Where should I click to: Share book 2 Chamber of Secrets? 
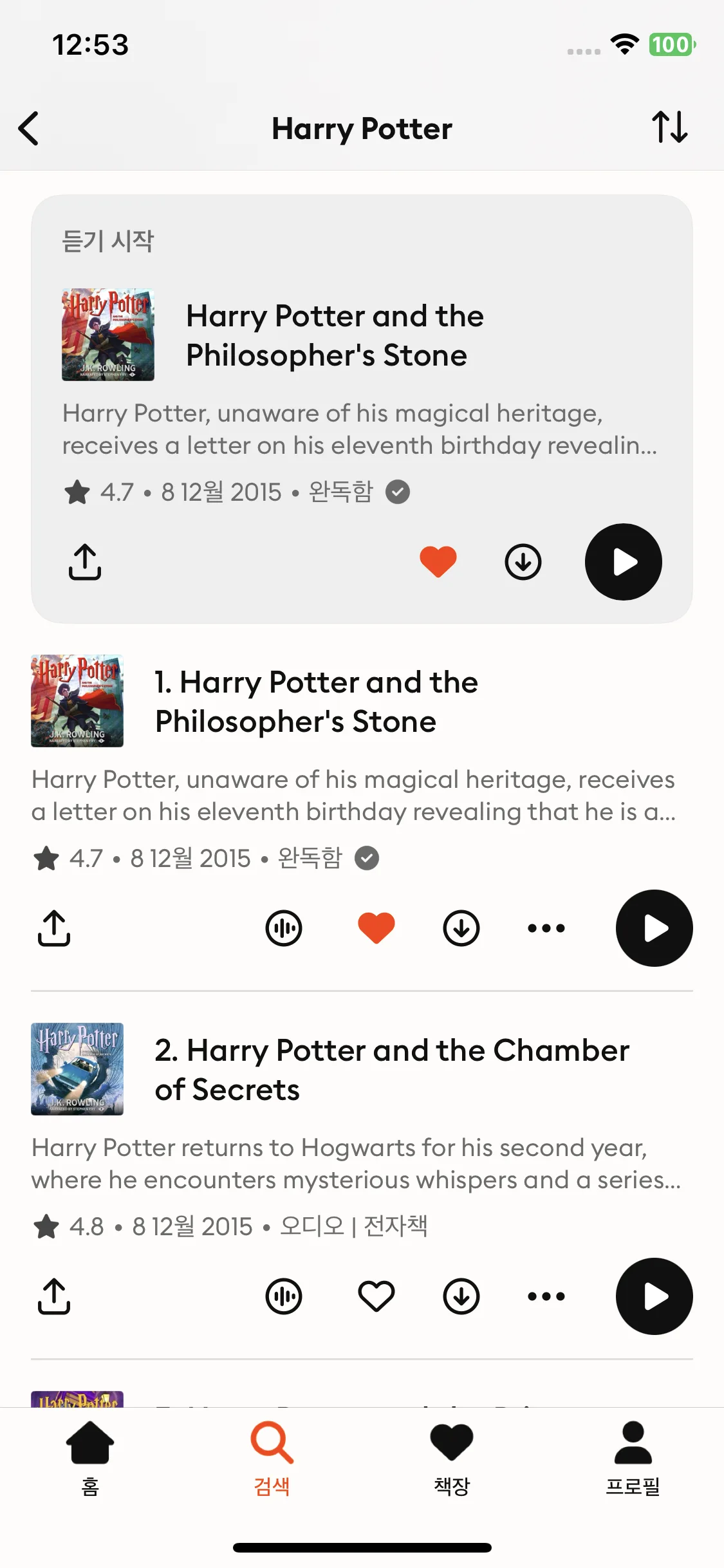[54, 1296]
